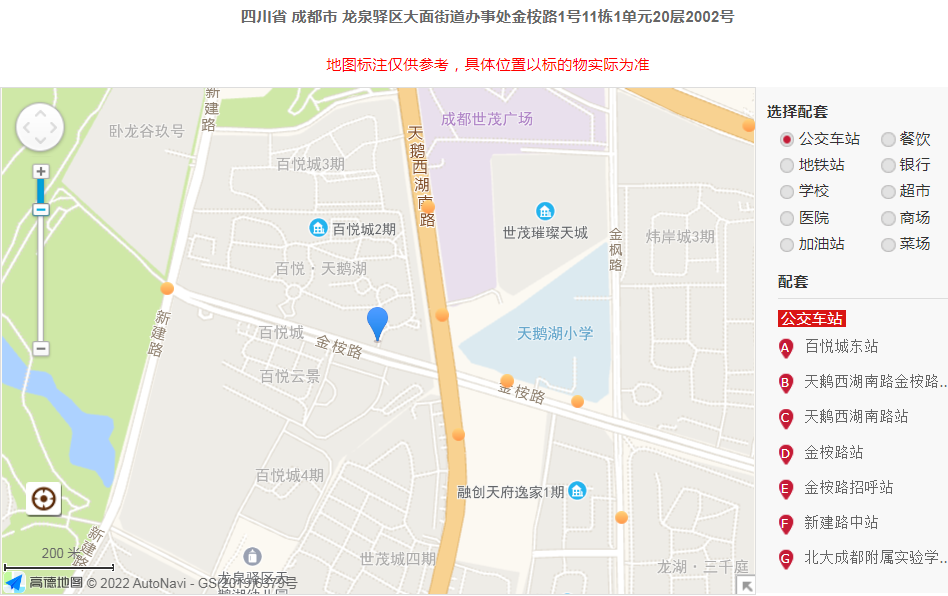Screen dimensions: 948x596
Task: Zoom out the map with minus button
Action: point(41,348)
